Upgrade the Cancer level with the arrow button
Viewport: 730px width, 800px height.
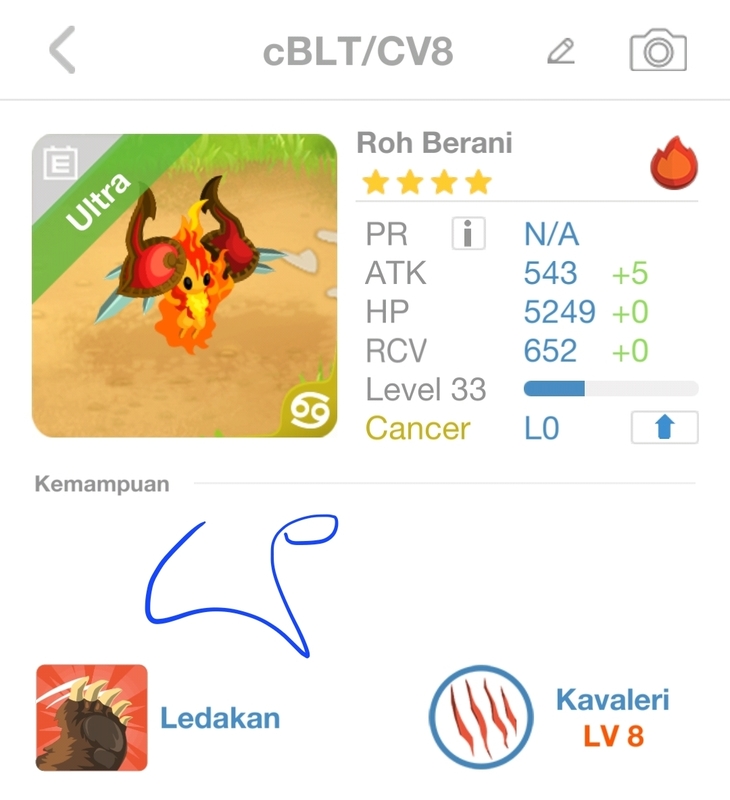pos(664,427)
